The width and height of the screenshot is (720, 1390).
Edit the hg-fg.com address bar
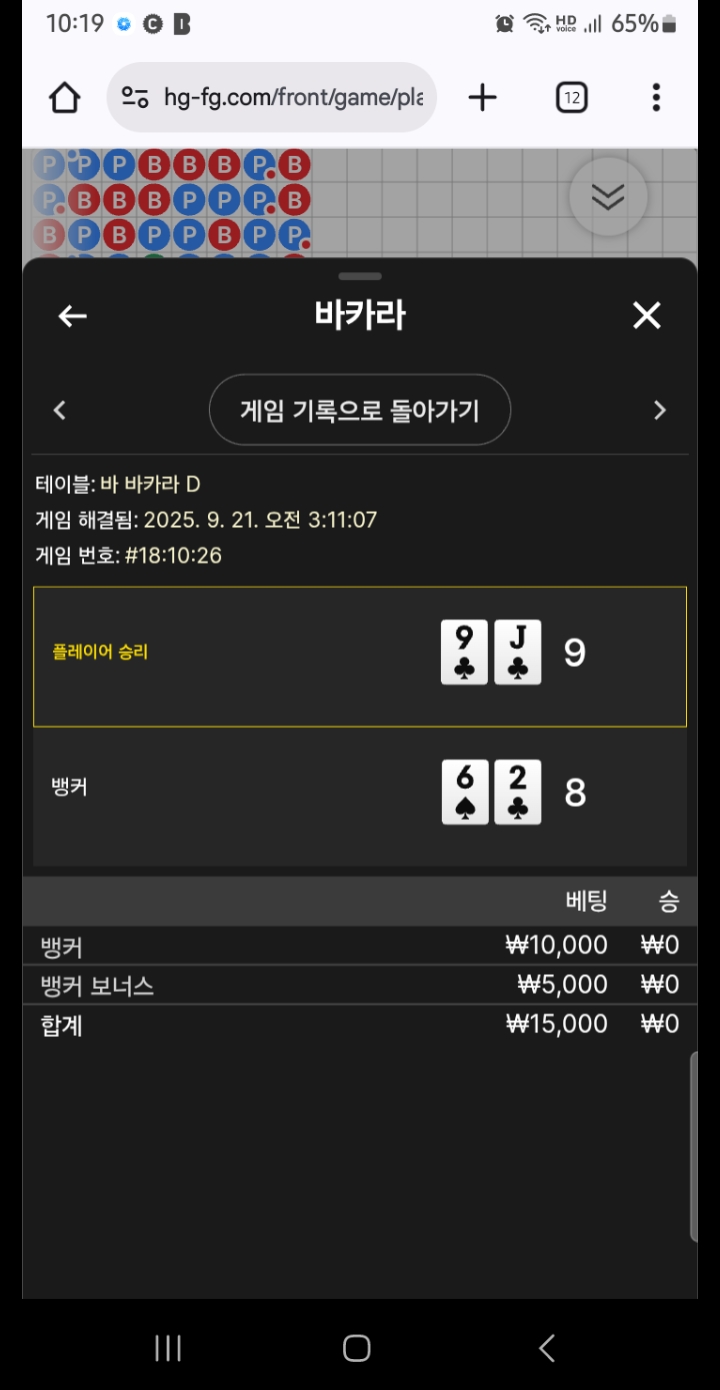tap(272, 97)
